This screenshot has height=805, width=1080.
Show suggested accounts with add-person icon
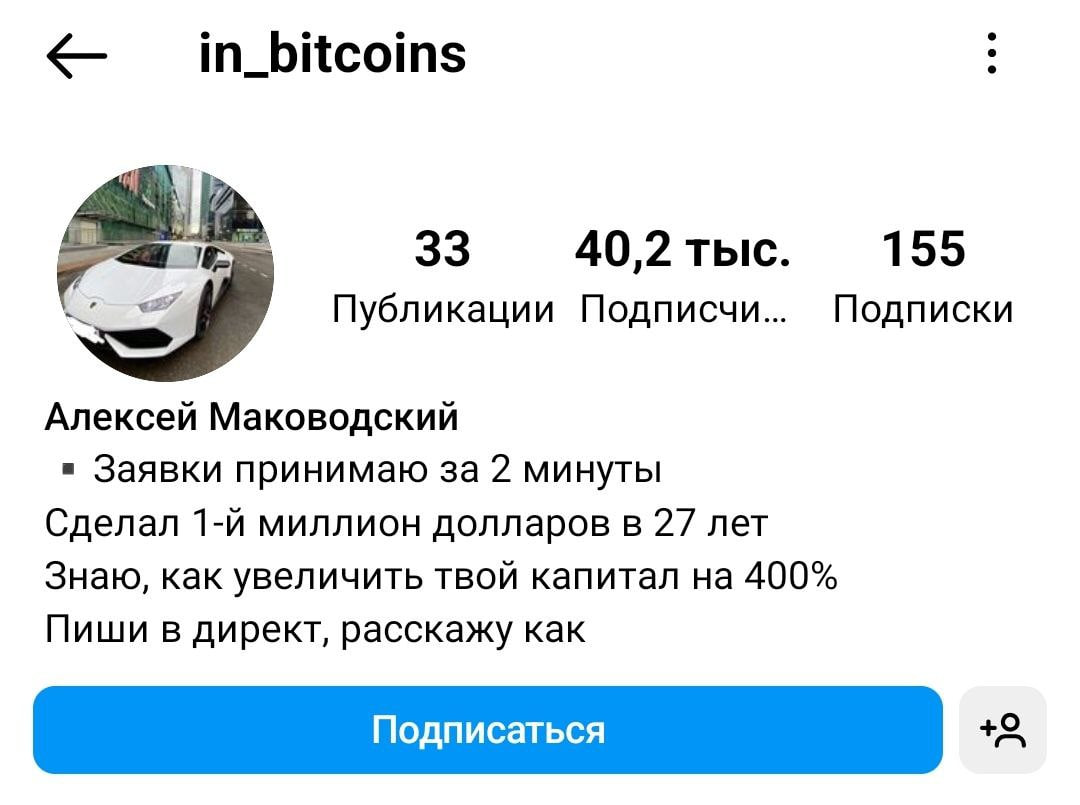1002,730
